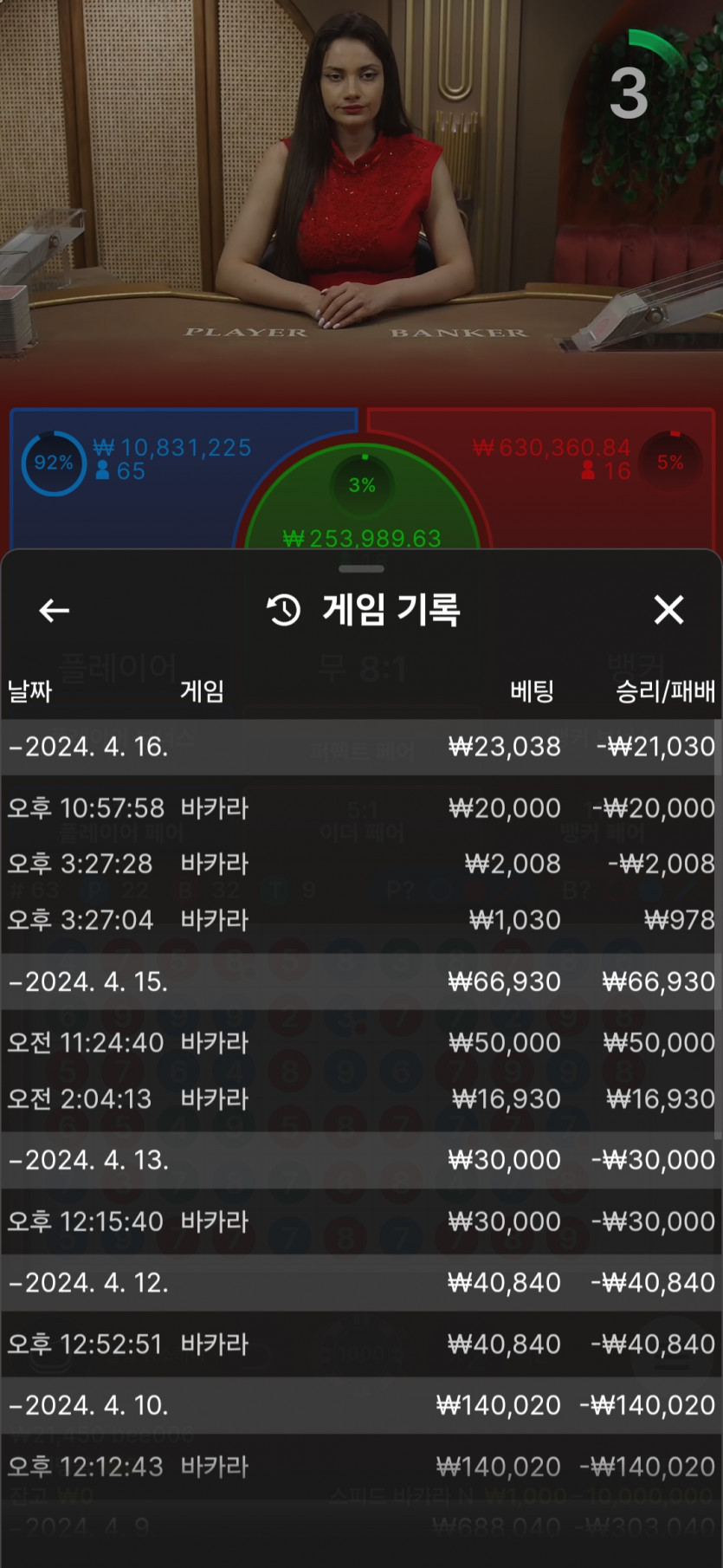Collapse the 2024. 4. 15. date group
Image resolution: width=723 pixels, height=1568 pixels.
pyautogui.click(x=89, y=982)
